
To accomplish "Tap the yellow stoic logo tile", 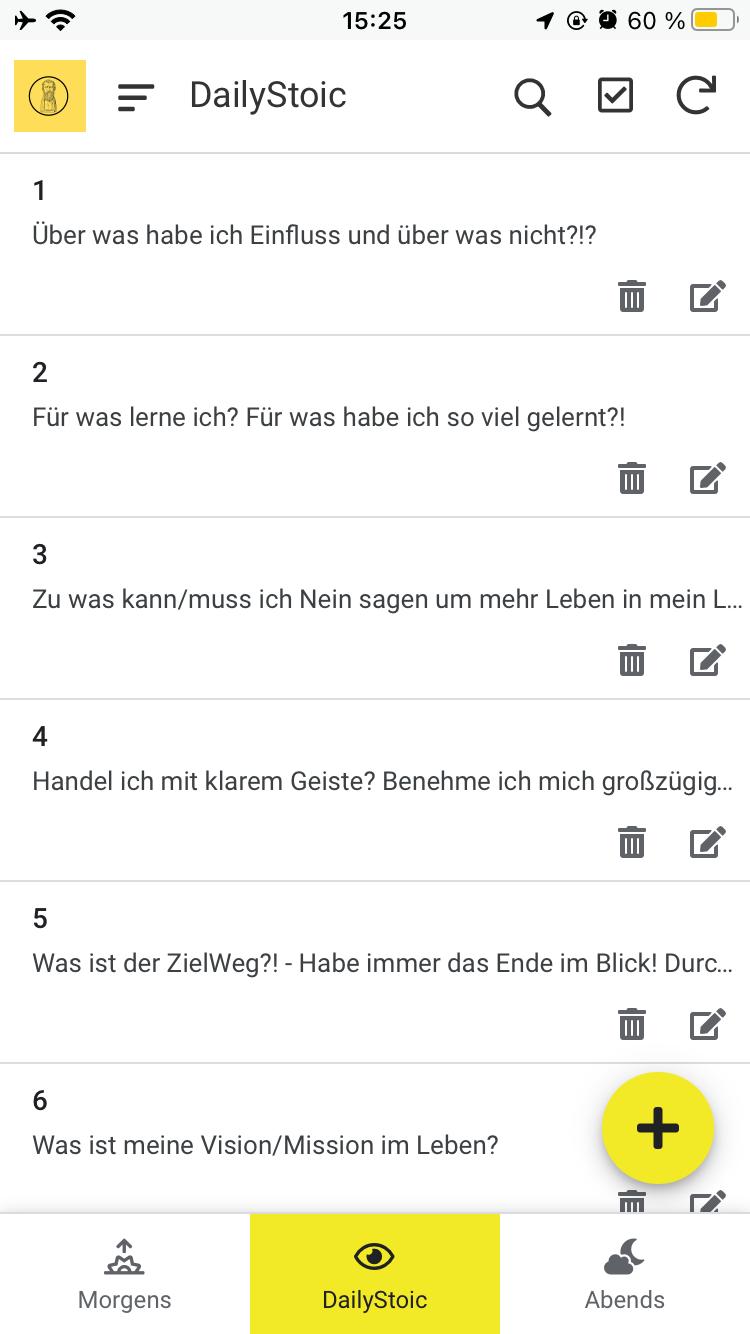I will pos(50,96).
